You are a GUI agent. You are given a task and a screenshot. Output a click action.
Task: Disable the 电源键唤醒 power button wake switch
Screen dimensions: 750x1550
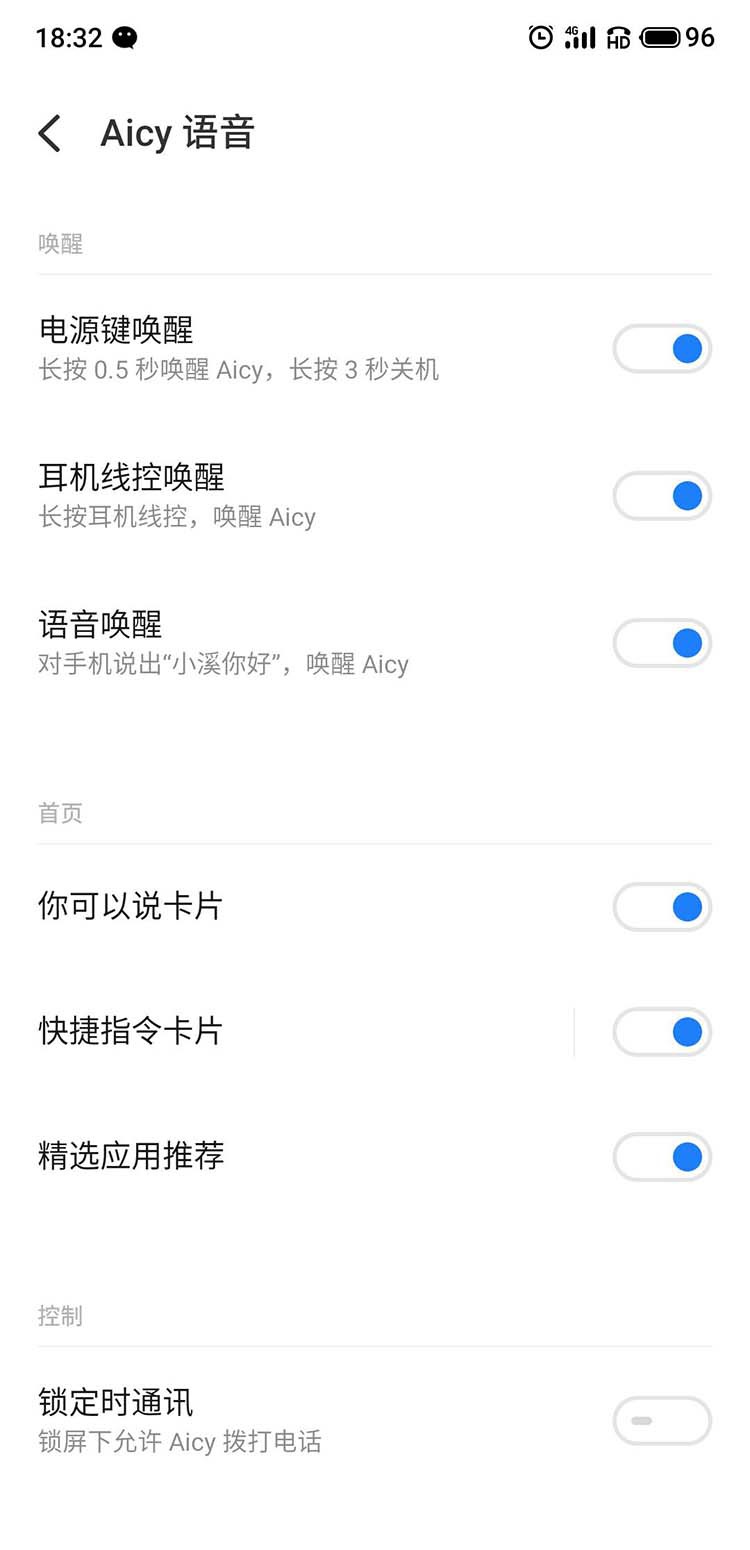pyautogui.click(x=662, y=348)
